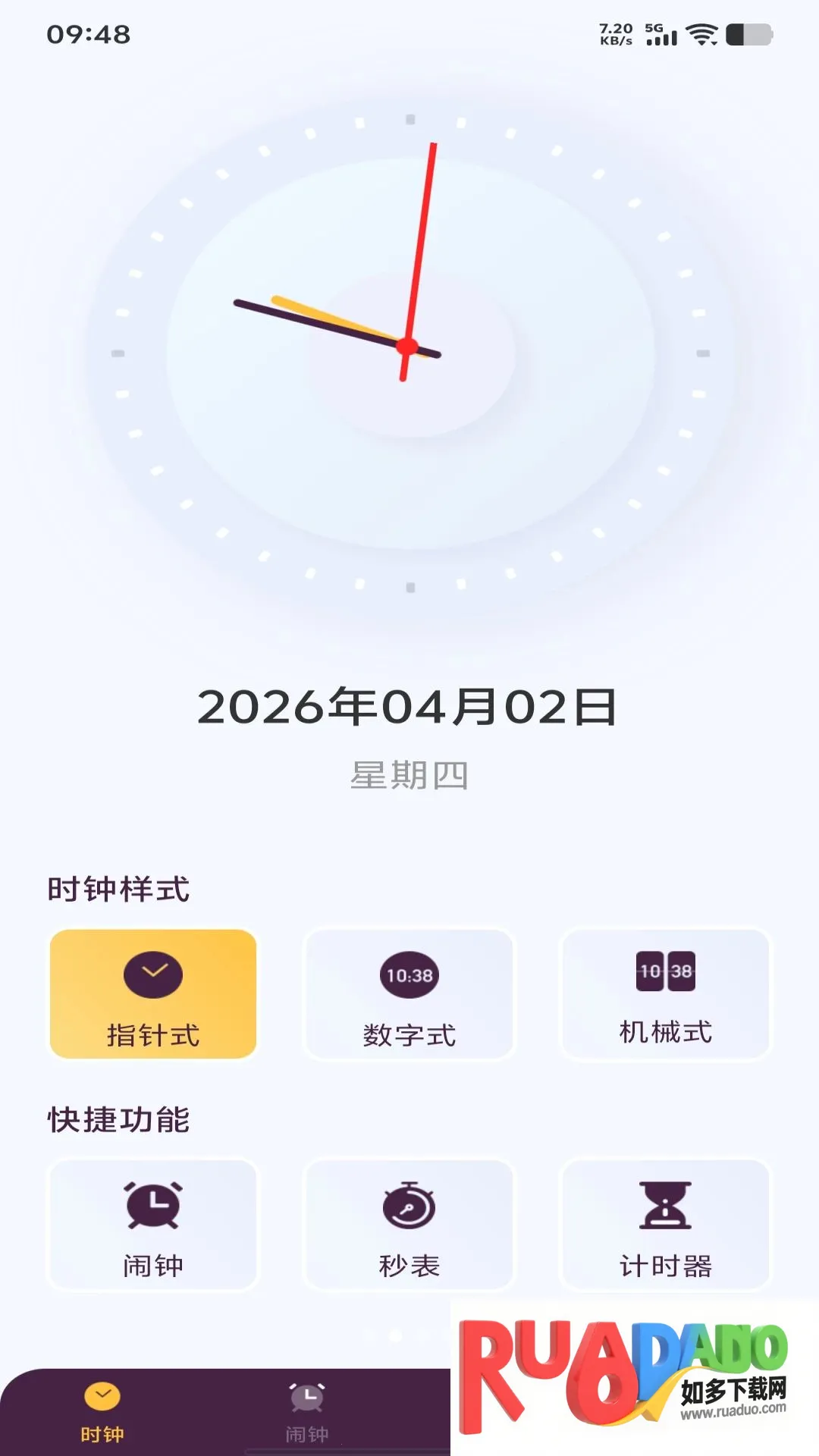
Task: Go to the 闹钟 bottom tab
Action: (307, 1412)
